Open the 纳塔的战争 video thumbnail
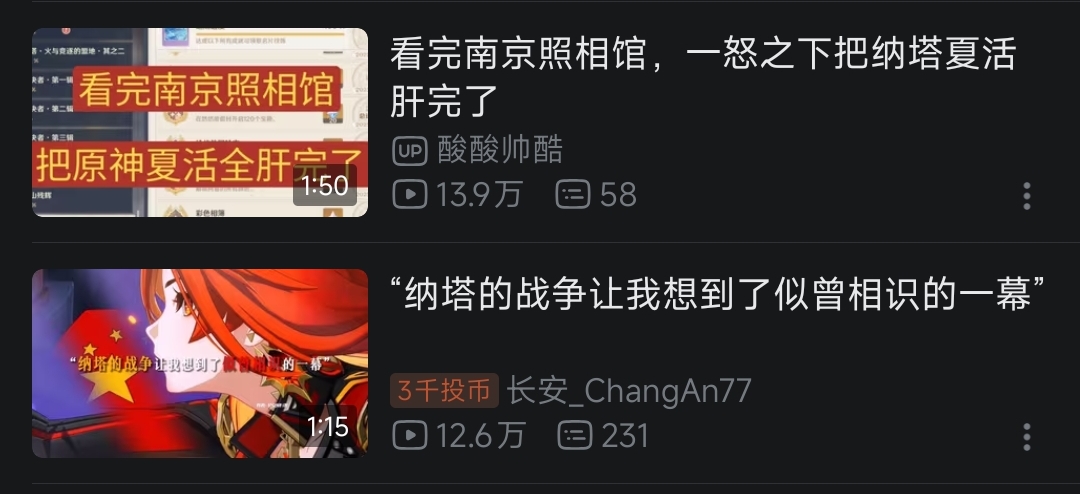Viewport: 1080px width, 494px height. [200, 363]
